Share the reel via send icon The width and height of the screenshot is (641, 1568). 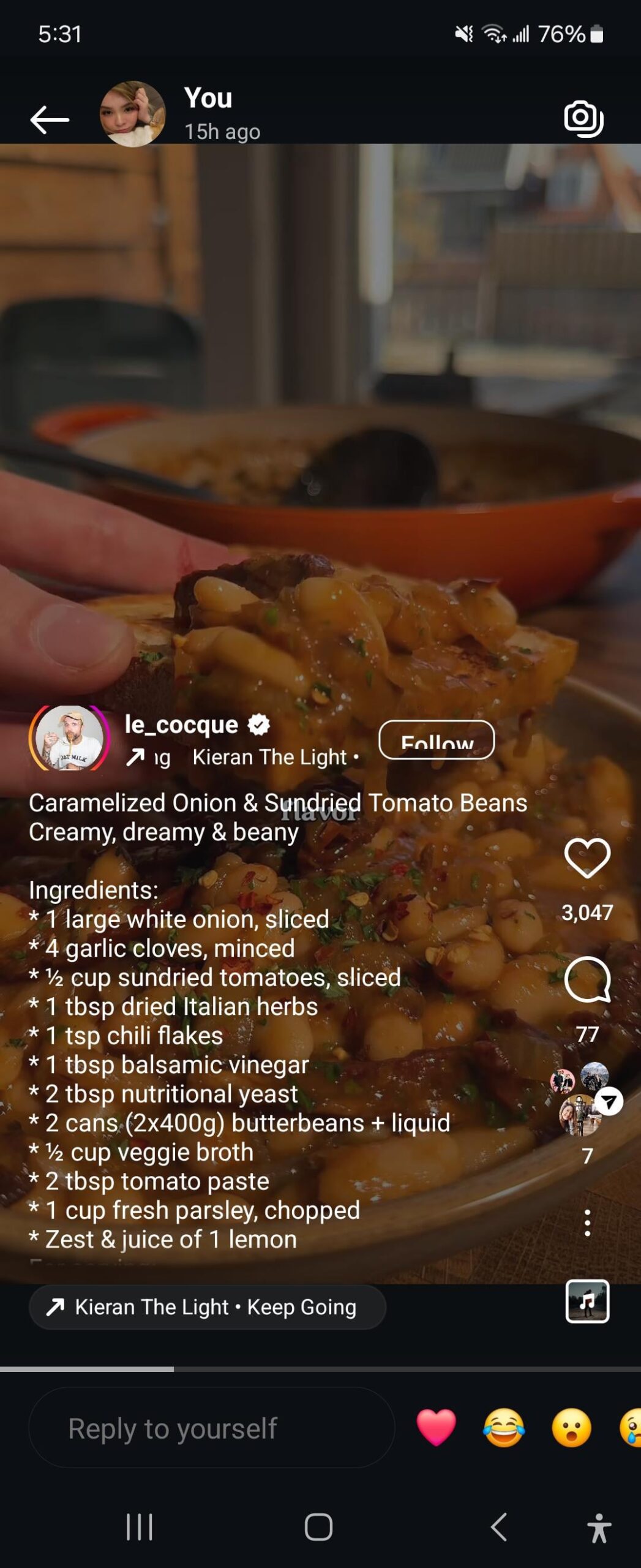[x=609, y=1102]
